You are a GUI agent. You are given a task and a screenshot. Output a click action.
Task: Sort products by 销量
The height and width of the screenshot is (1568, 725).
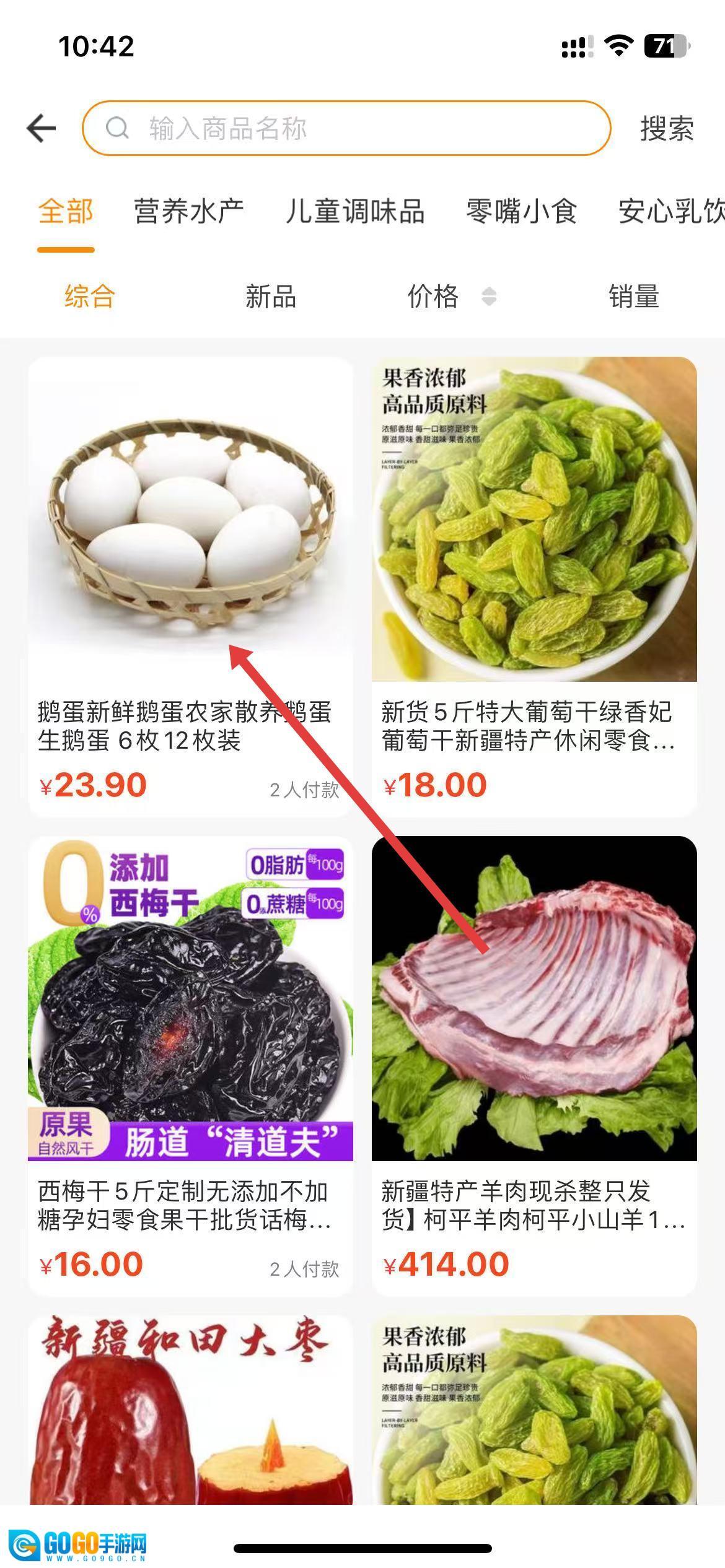pyautogui.click(x=633, y=296)
